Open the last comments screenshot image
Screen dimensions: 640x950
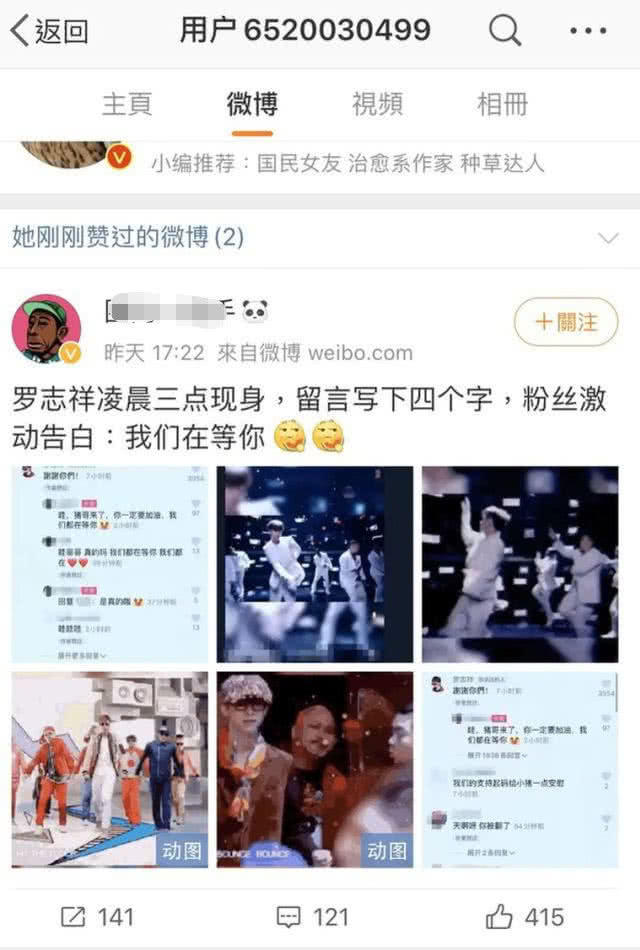point(519,768)
